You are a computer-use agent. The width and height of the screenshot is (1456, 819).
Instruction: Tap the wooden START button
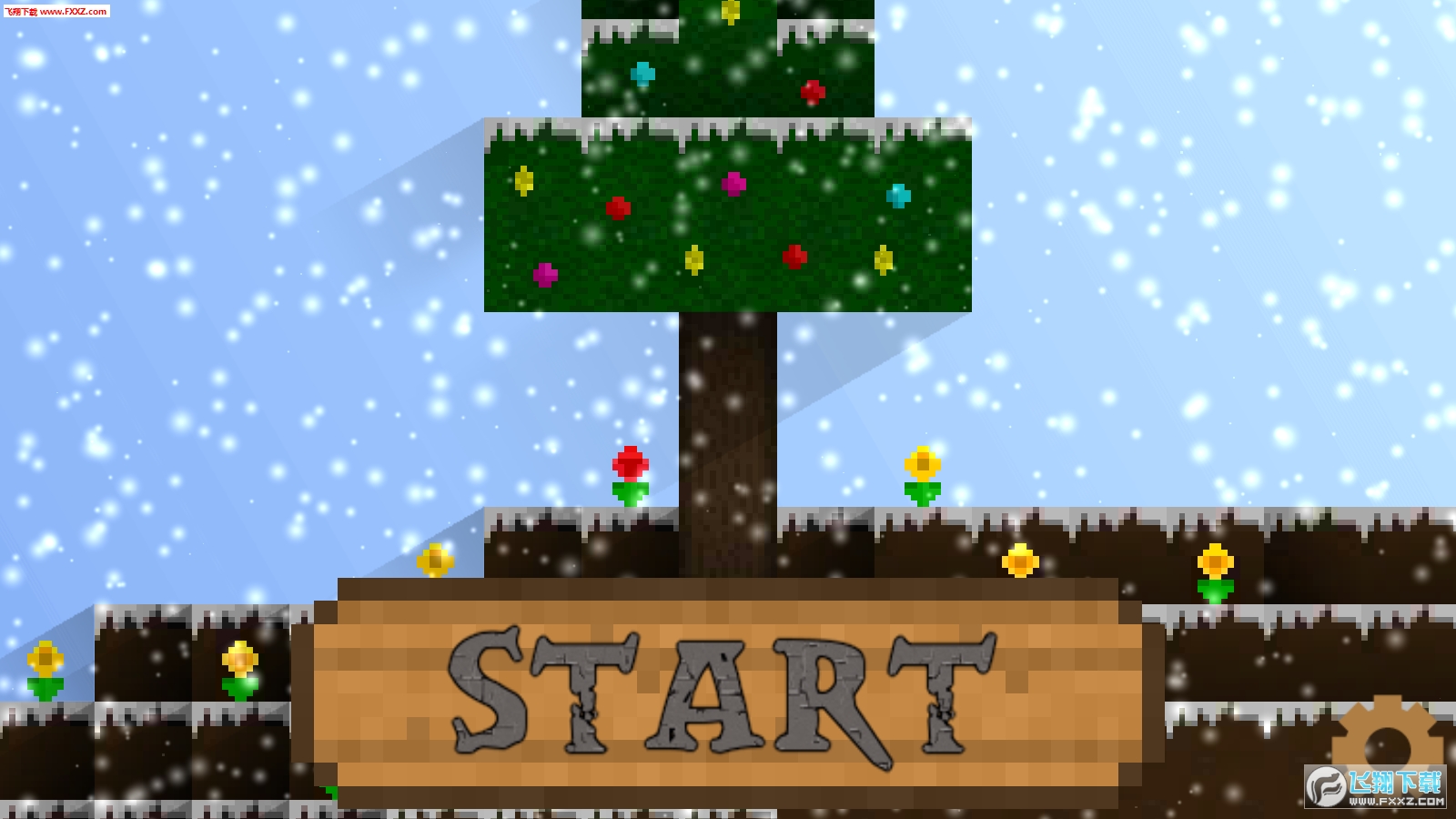click(x=728, y=693)
